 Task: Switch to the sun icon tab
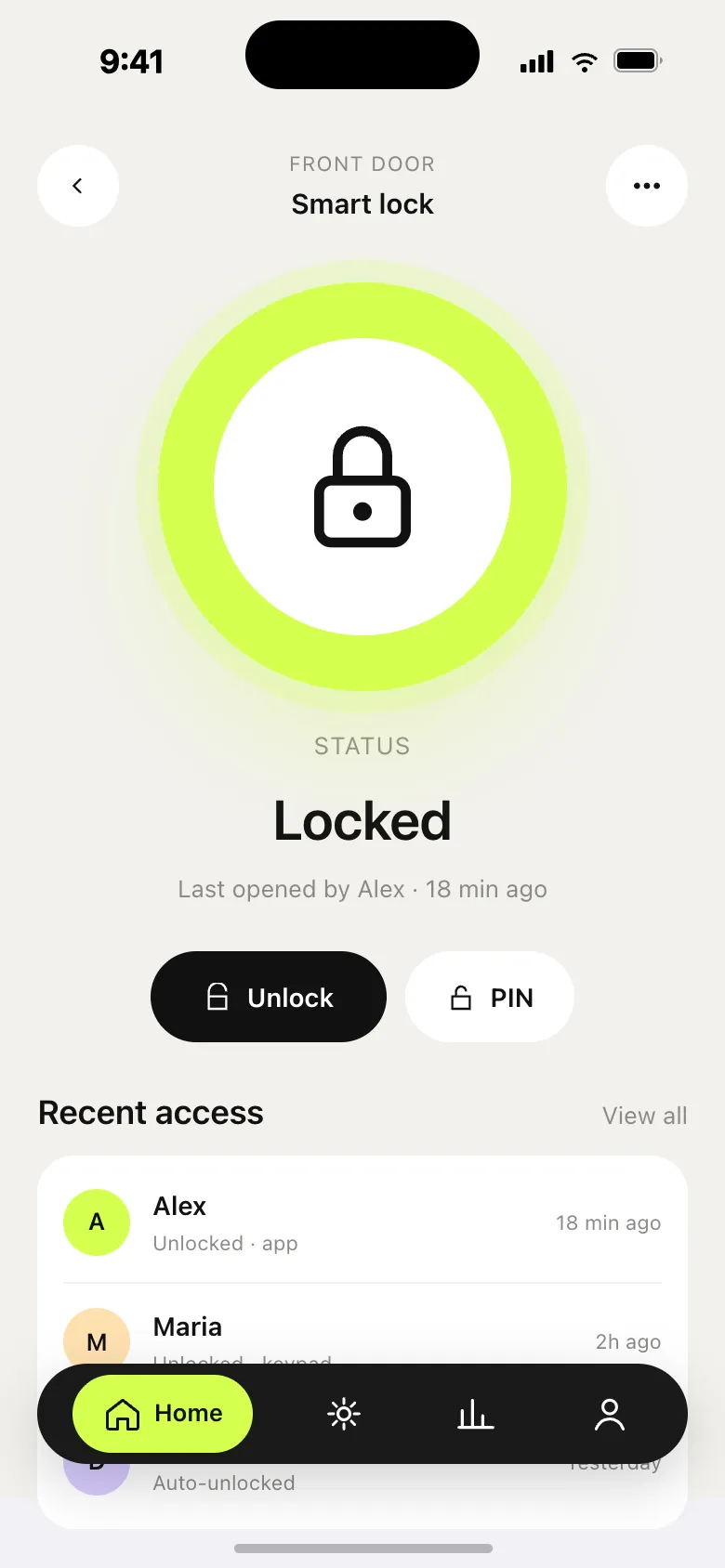click(x=344, y=1414)
